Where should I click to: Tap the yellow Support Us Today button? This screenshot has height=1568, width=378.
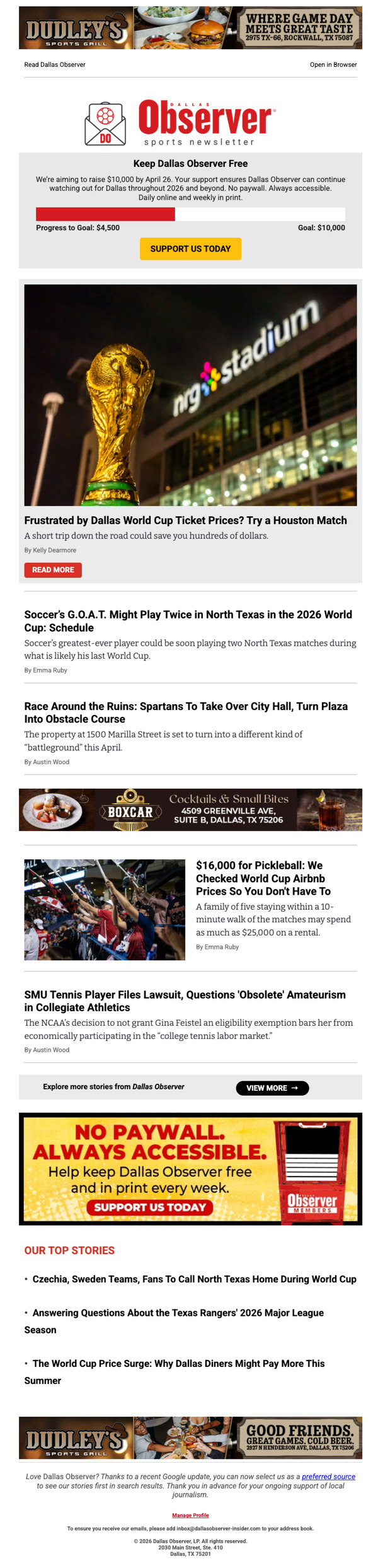point(190,249)
